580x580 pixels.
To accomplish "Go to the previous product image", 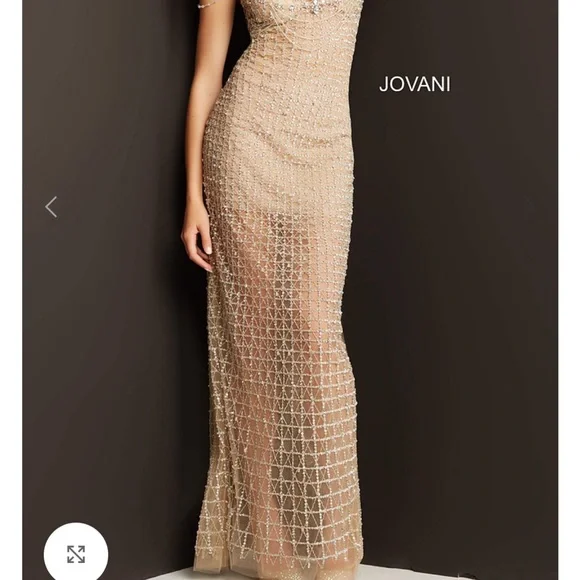I will pyautogui.click(x=51, y=207).
